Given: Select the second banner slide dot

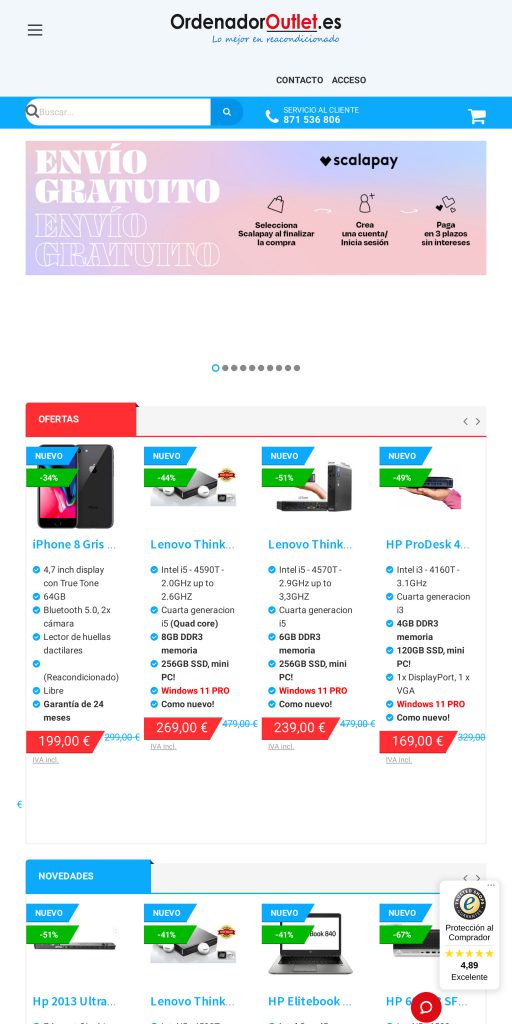Looking at the screenshot, I should click(x=225, y=368).
